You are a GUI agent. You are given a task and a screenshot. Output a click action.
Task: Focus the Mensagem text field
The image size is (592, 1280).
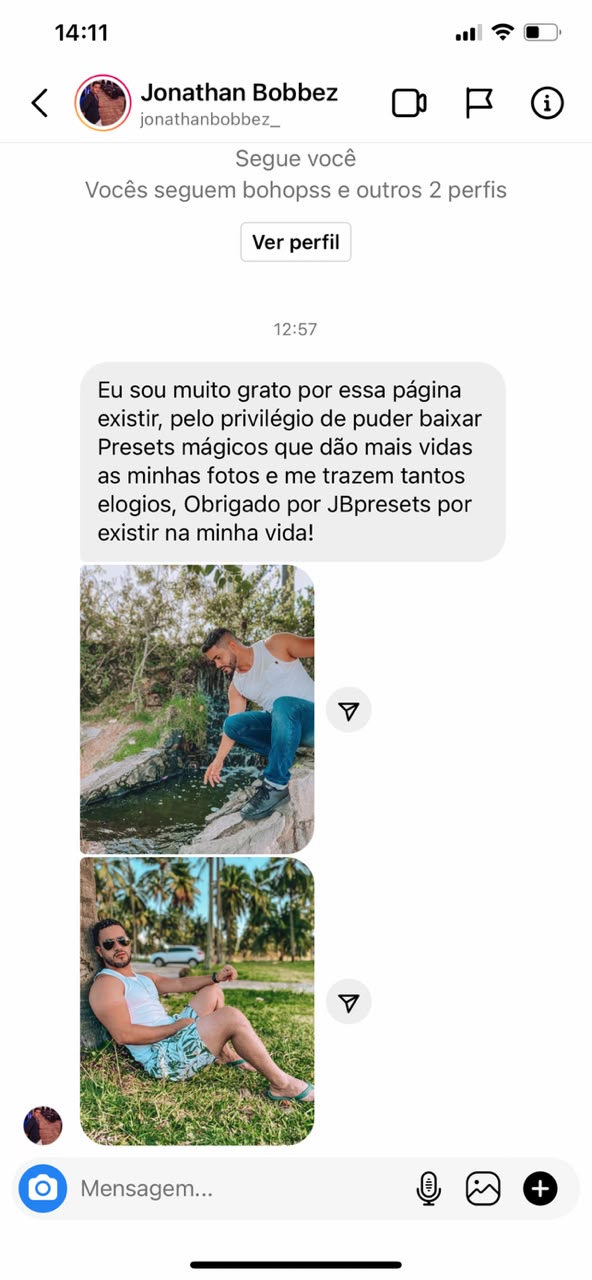point(240,1188)
